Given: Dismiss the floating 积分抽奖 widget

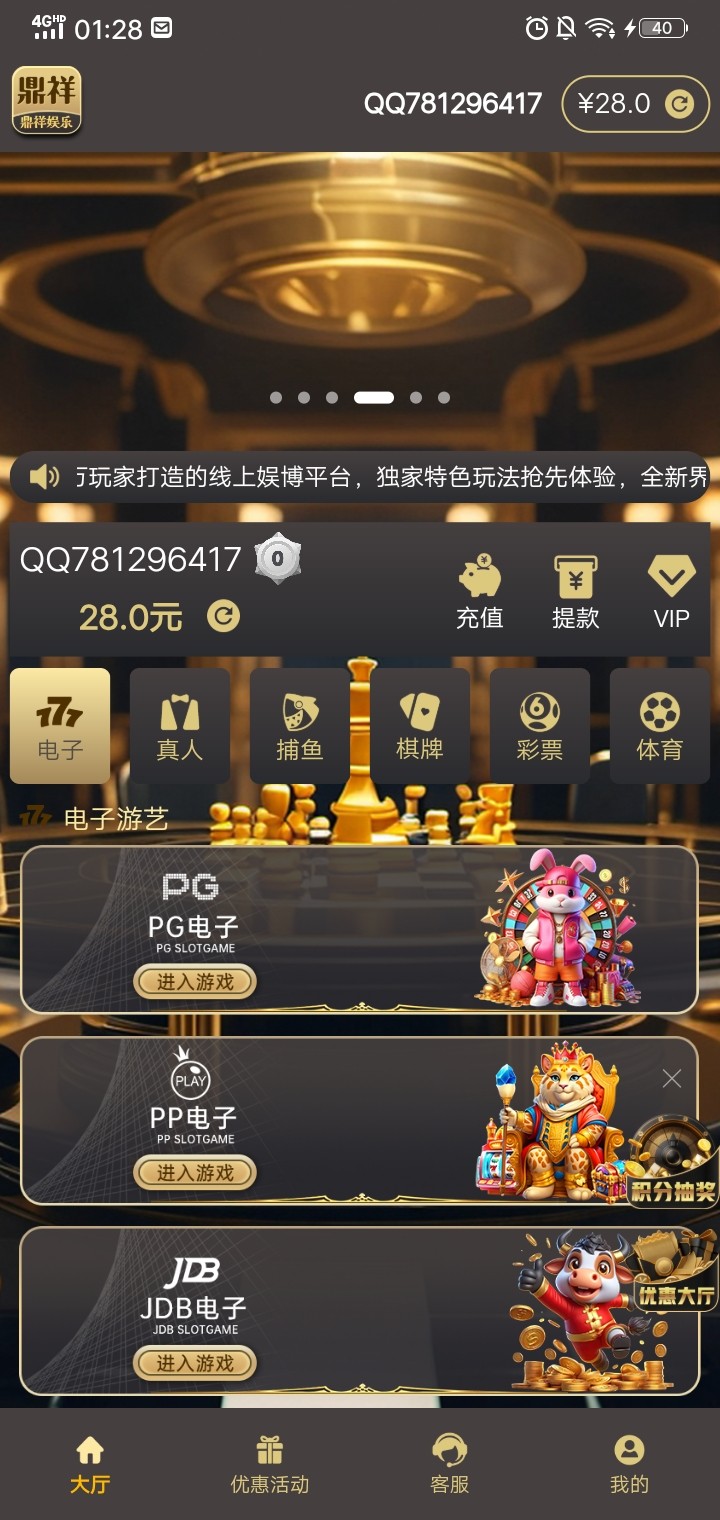Looking at the screenshot, I should 672,1078.
